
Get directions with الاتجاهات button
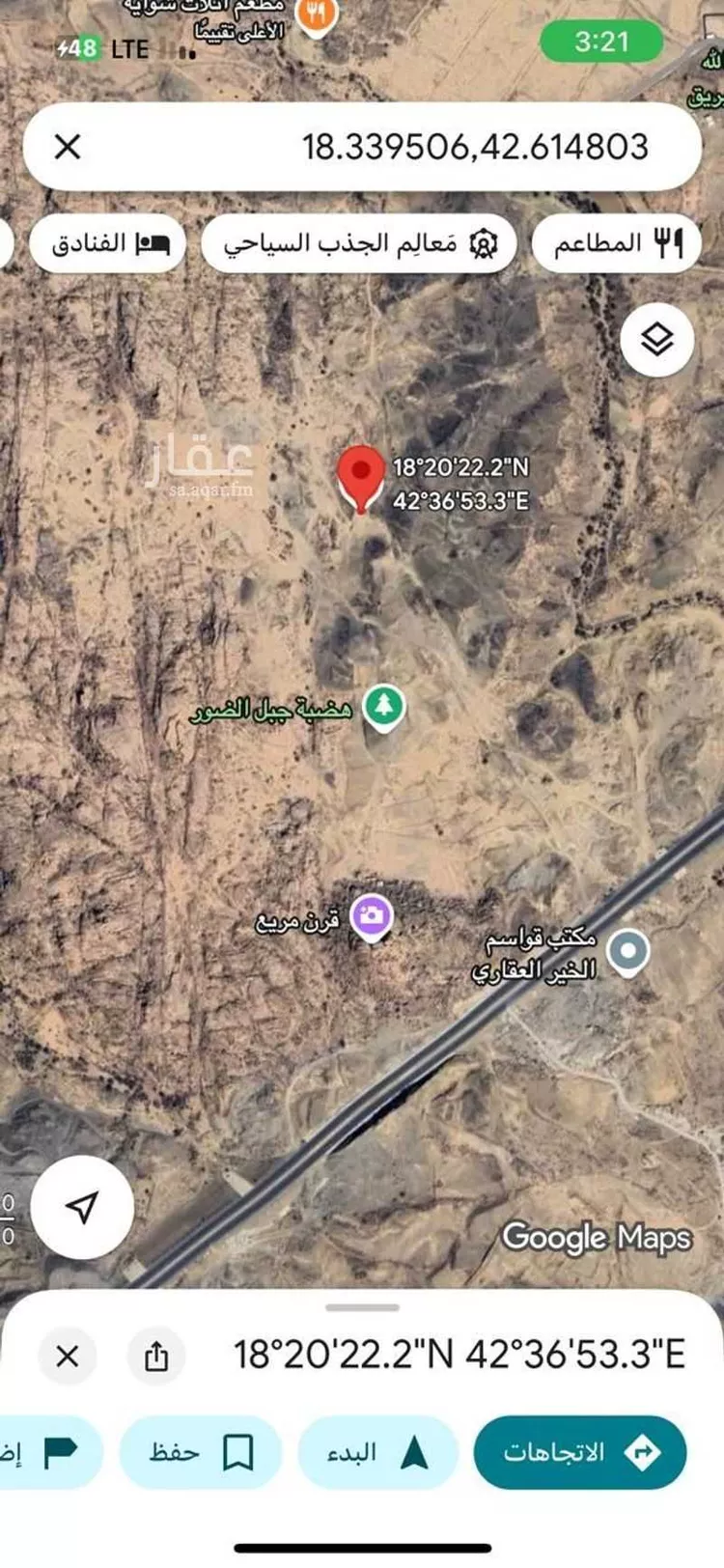point(579,1452)
